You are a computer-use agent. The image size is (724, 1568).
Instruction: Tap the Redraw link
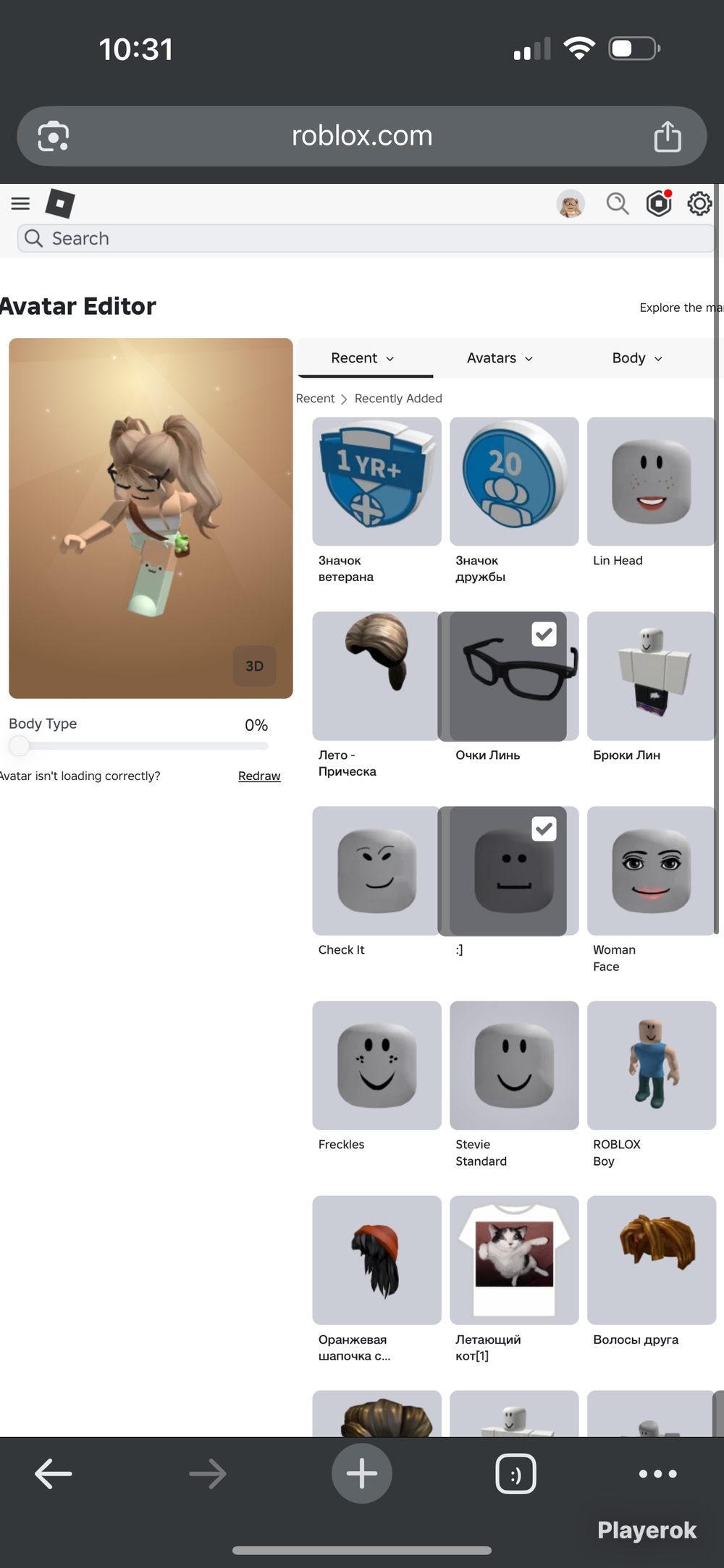259,776
